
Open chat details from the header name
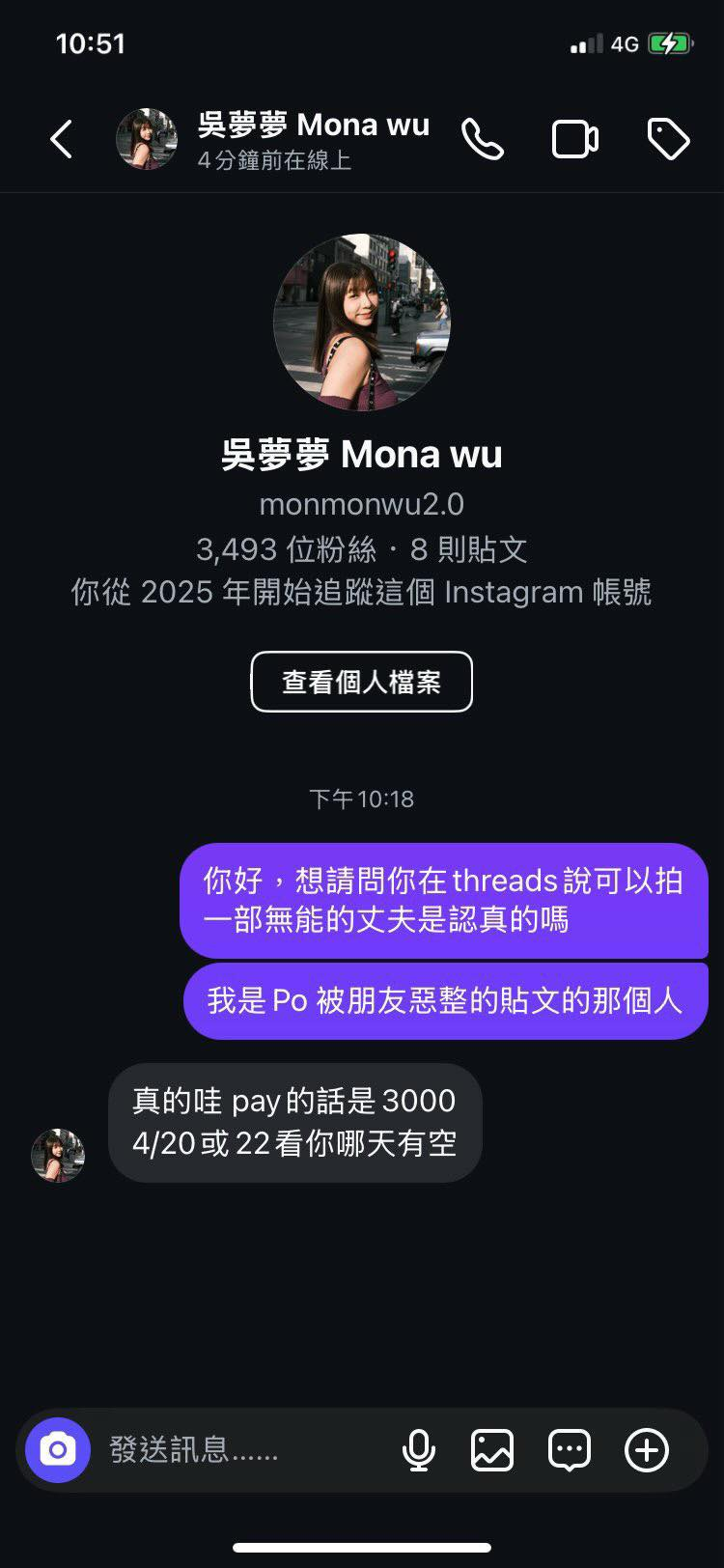[313, 126]
